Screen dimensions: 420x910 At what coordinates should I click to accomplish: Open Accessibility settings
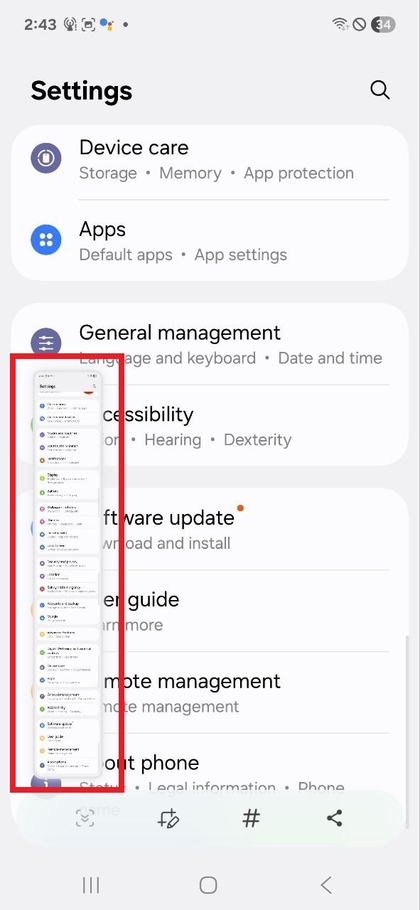[x=209, y=425]
